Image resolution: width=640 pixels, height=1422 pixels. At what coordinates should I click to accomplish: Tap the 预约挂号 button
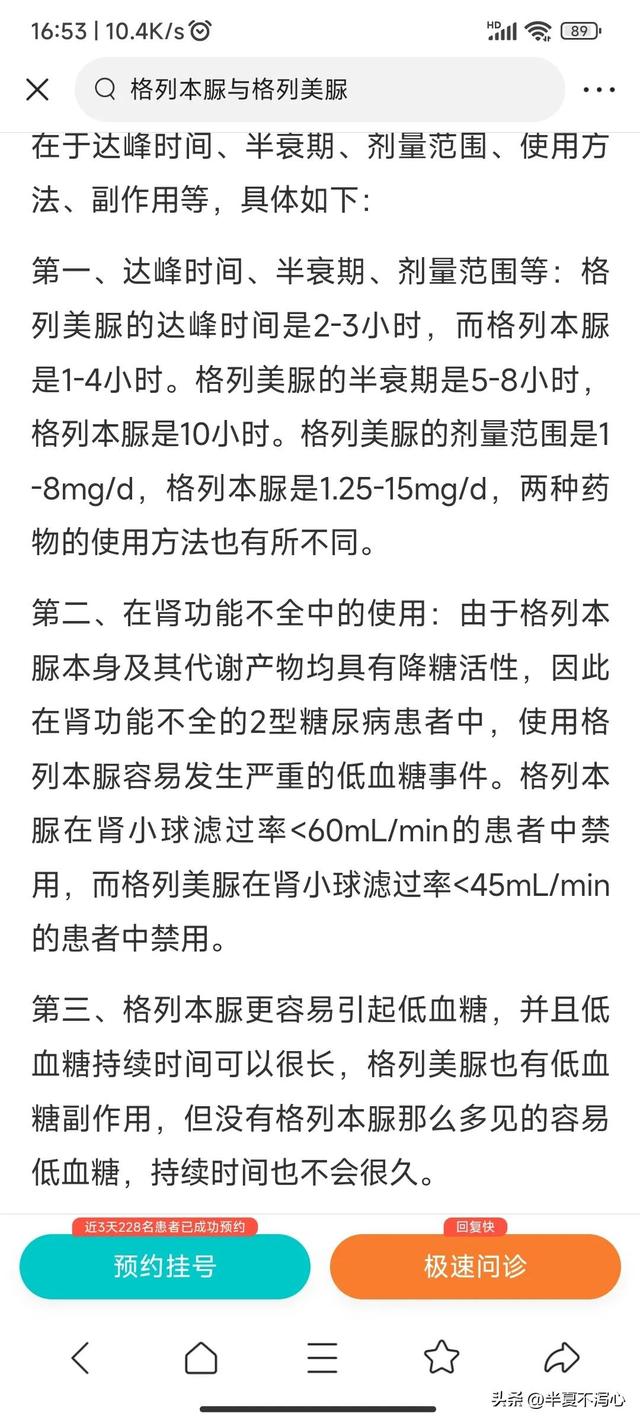coord(165,1266)
